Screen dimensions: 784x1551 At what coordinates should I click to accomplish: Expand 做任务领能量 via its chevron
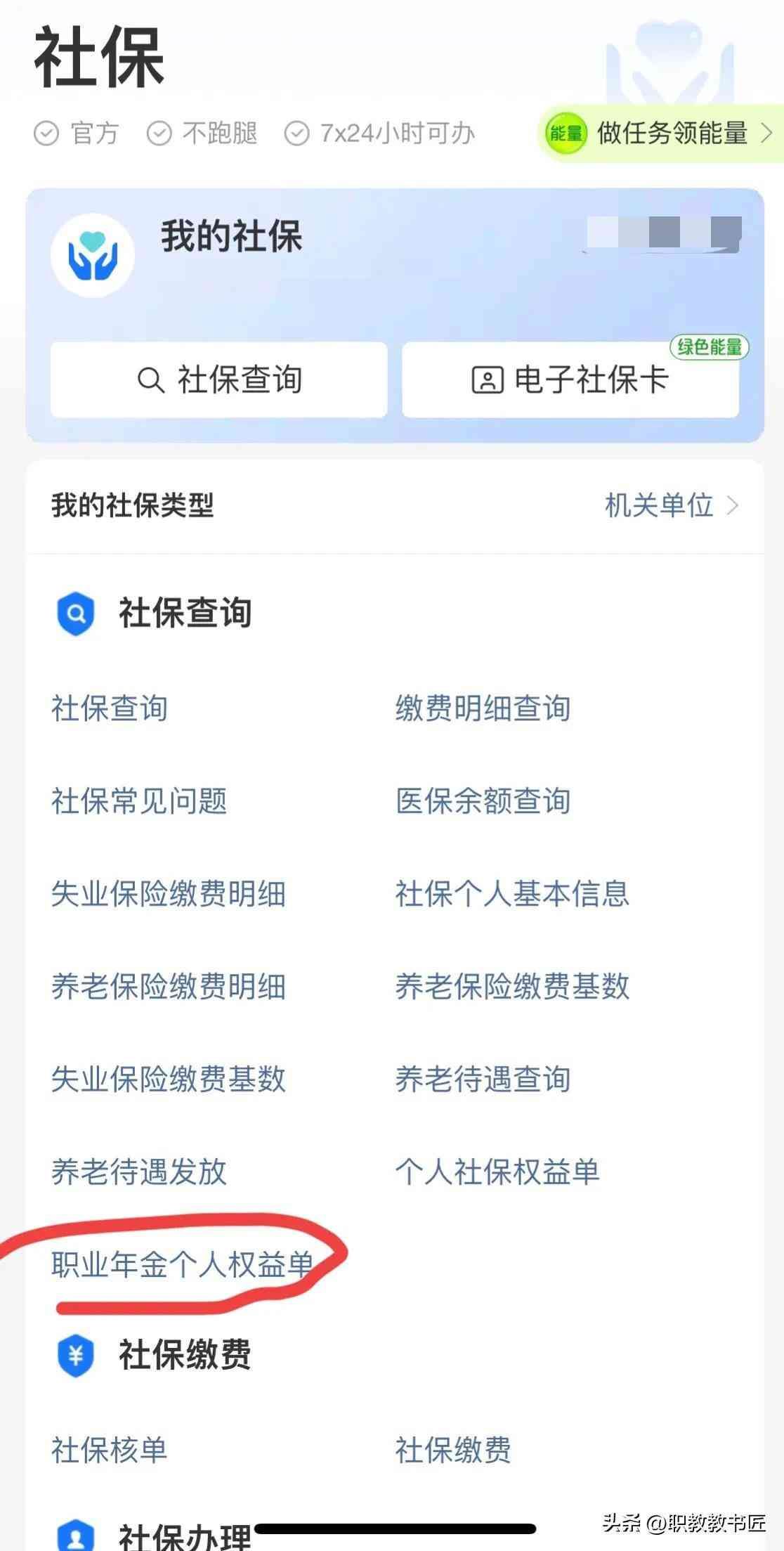point(766,134)
